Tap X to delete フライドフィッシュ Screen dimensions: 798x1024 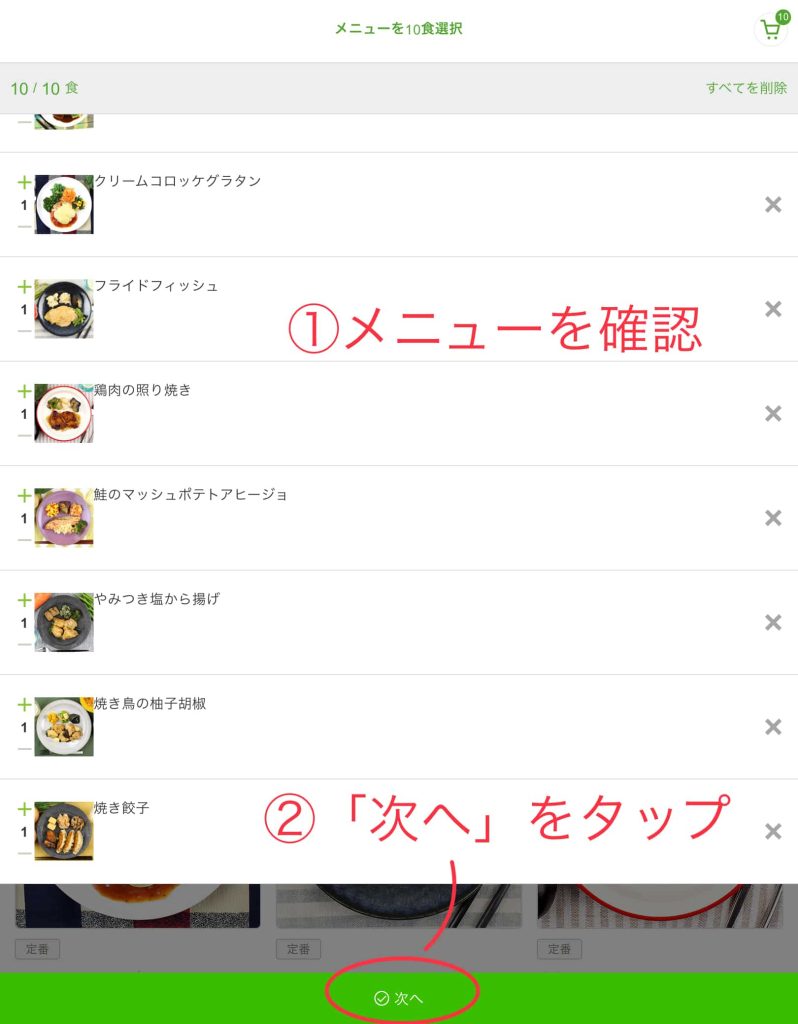coord(771,309)
